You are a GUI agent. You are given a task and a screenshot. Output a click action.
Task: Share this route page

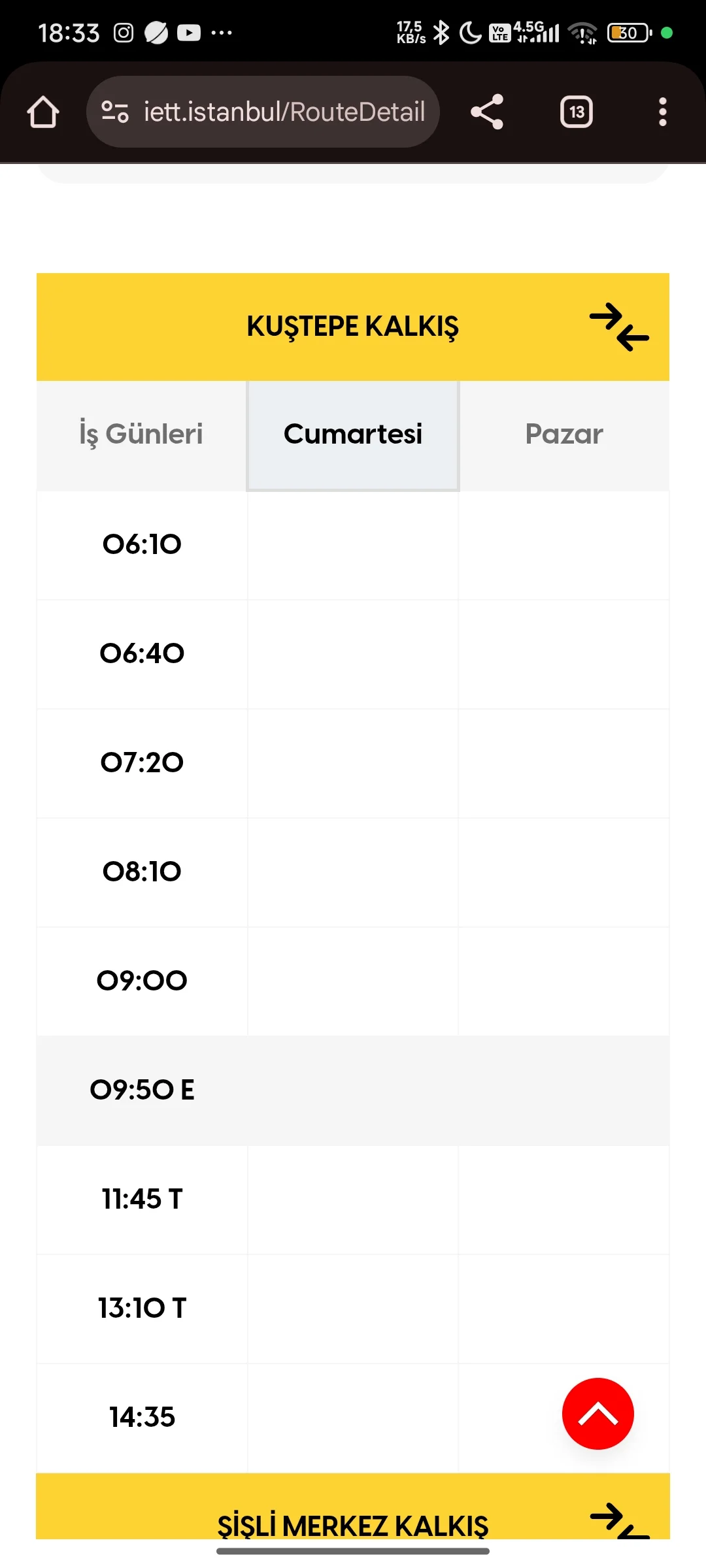pos(487,112)
